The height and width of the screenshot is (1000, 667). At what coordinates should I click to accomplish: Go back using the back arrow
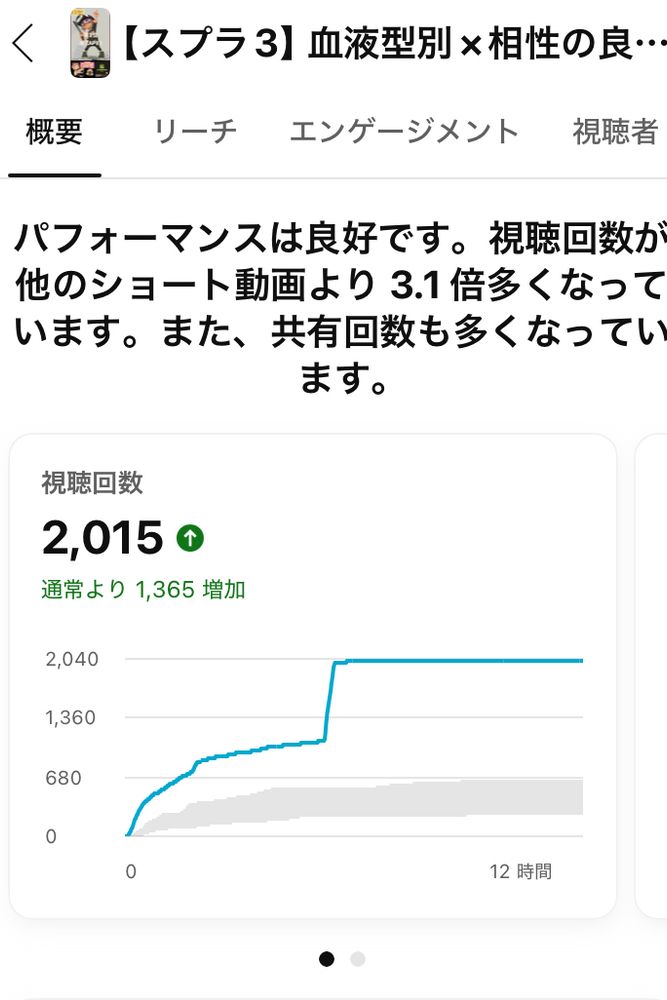click(x=23, y=43)
